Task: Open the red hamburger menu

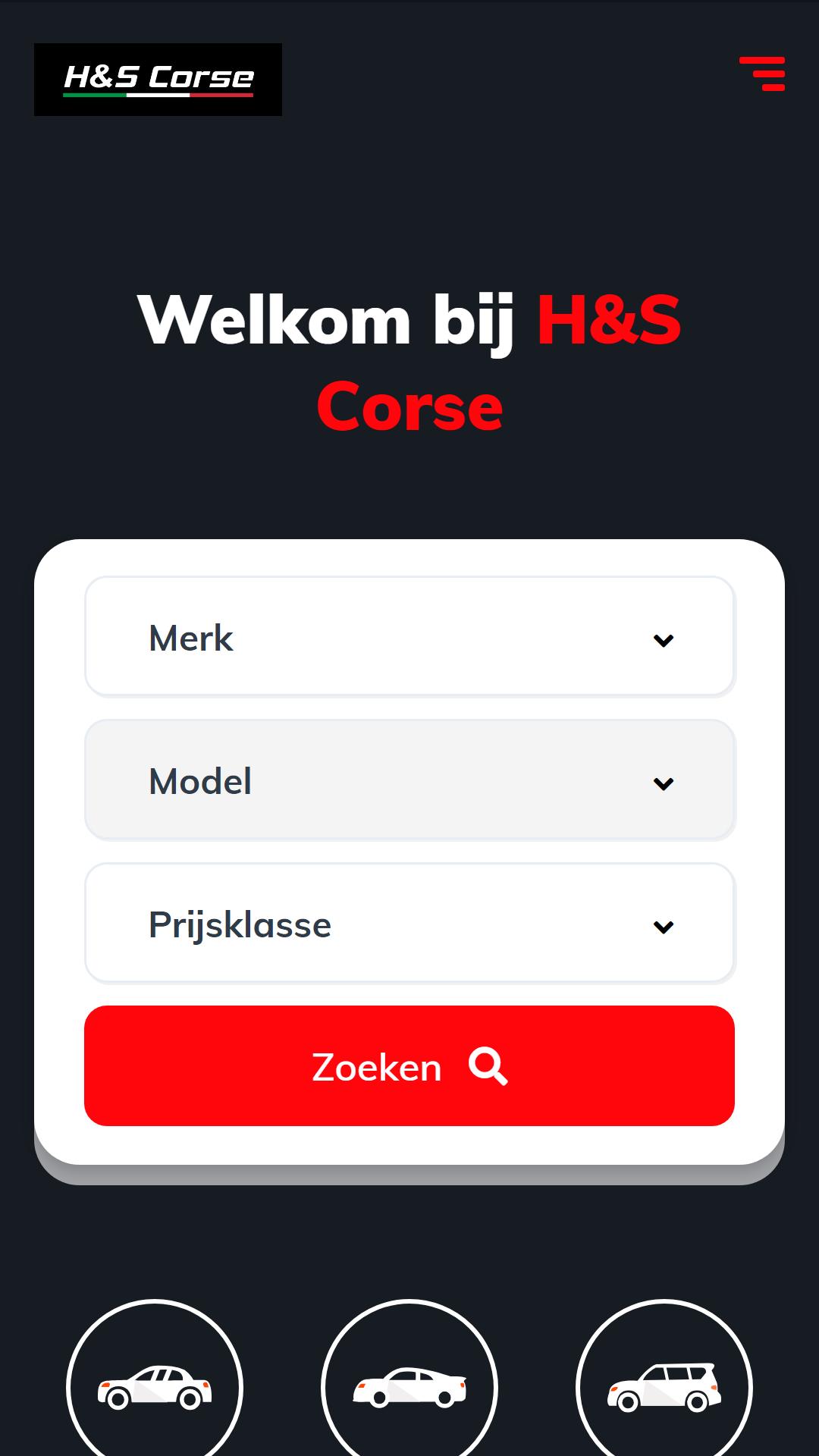Action: [x=762, y=74]
